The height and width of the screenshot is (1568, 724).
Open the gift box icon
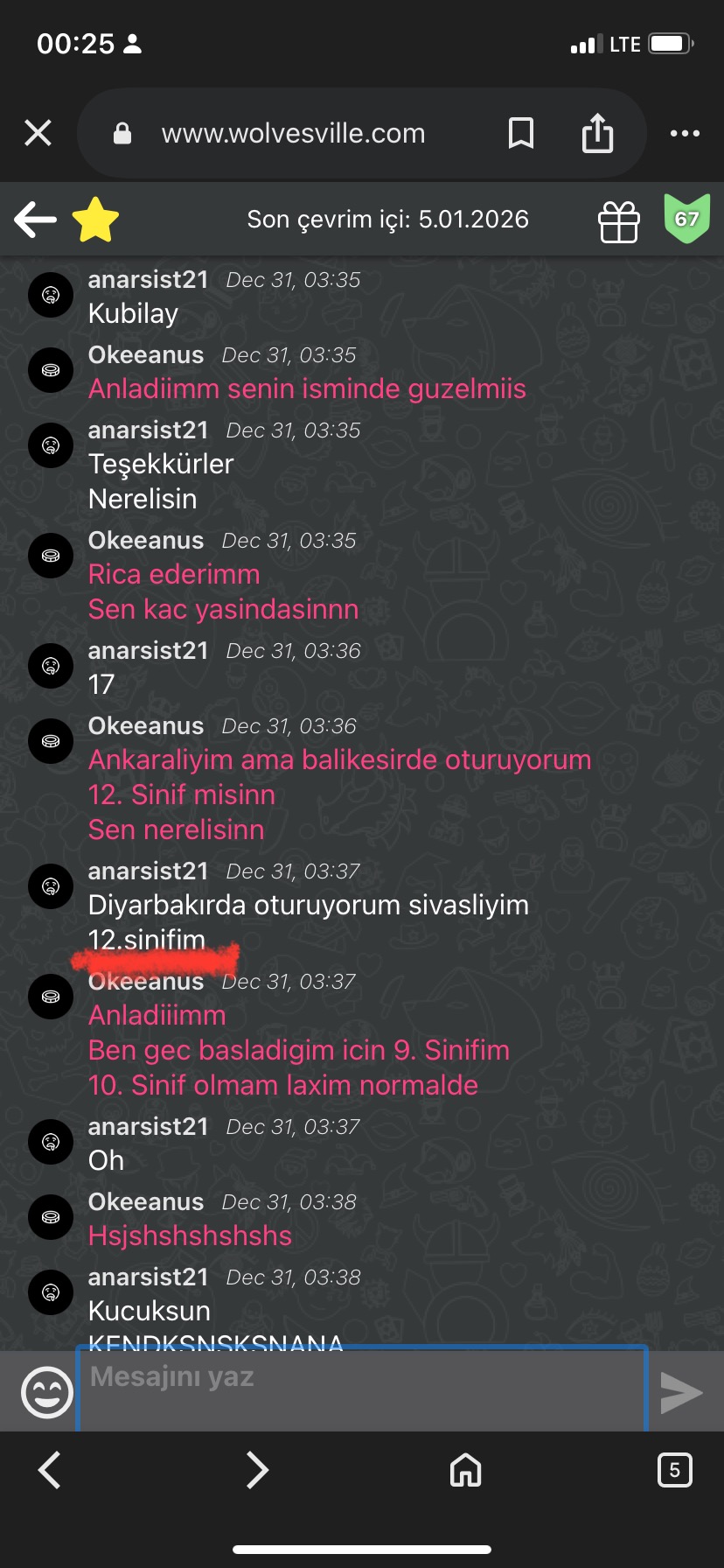click(x=619, y=220)
